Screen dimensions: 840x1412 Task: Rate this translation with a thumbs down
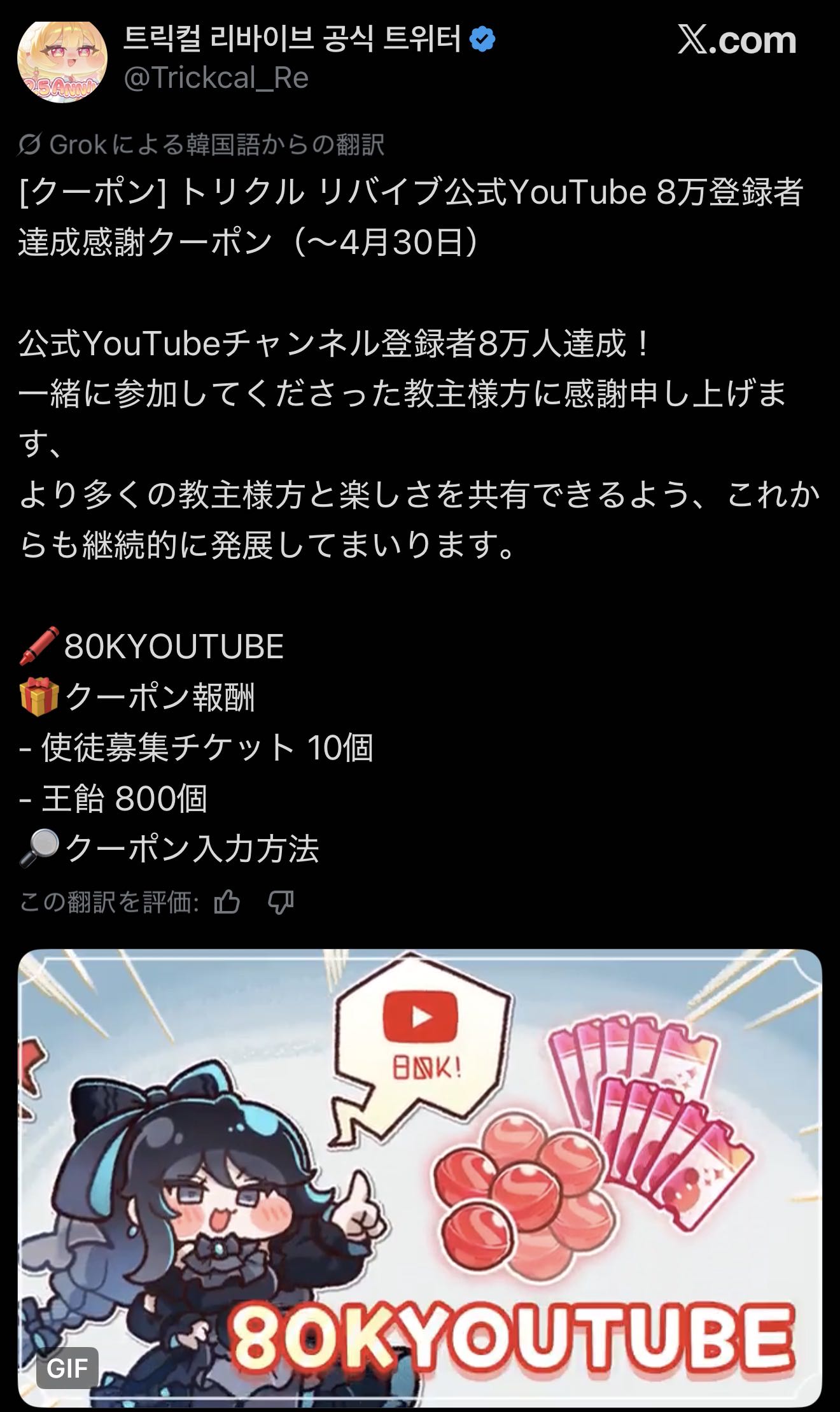pyautogui.click(x=281, y=902)
